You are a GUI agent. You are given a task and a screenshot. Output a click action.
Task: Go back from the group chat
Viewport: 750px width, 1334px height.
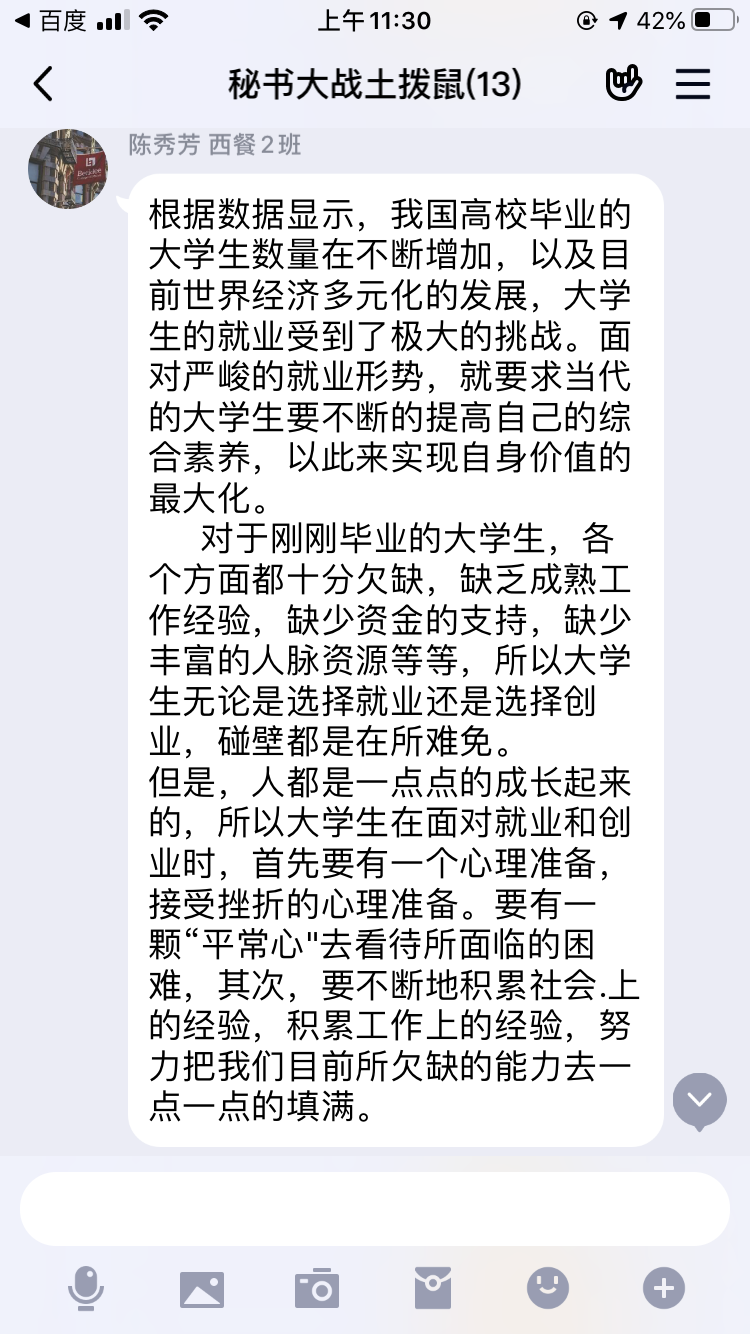(x=42, y=84)
